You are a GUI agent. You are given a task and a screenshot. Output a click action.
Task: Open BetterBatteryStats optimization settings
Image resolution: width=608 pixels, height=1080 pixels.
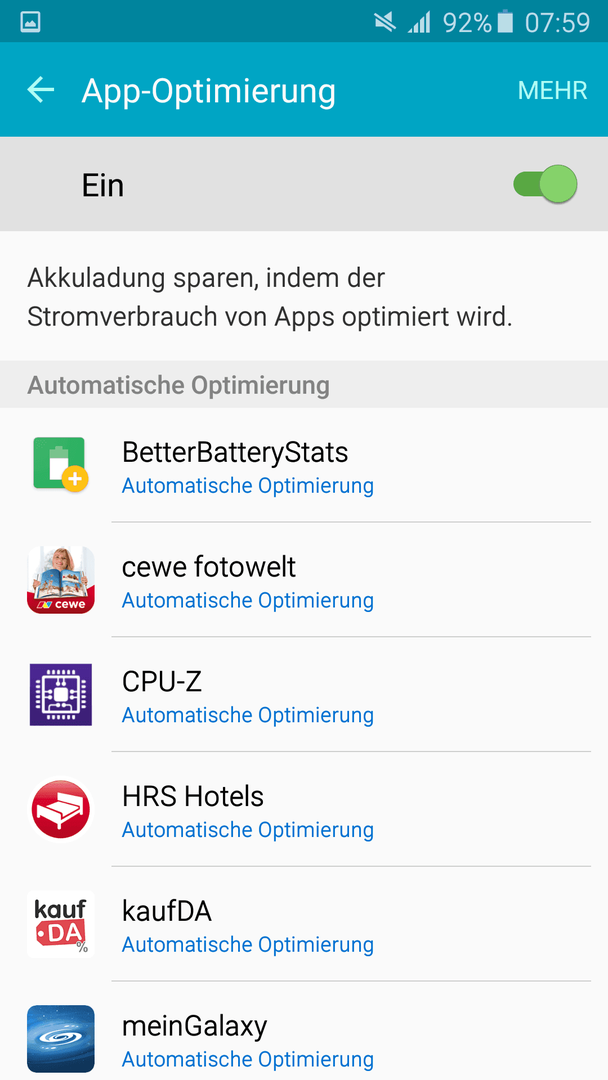click(x=304, y=465)
